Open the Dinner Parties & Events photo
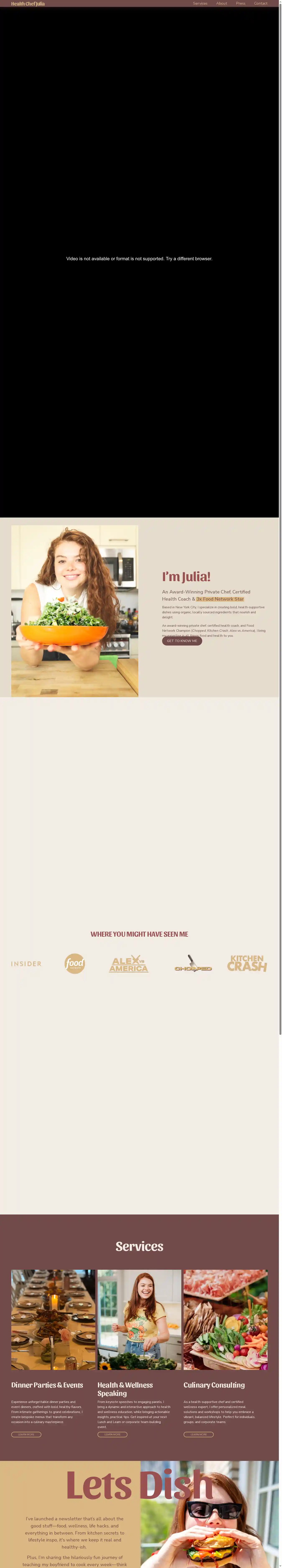Screen dimensions: 282x1568 coord(53,1319)
